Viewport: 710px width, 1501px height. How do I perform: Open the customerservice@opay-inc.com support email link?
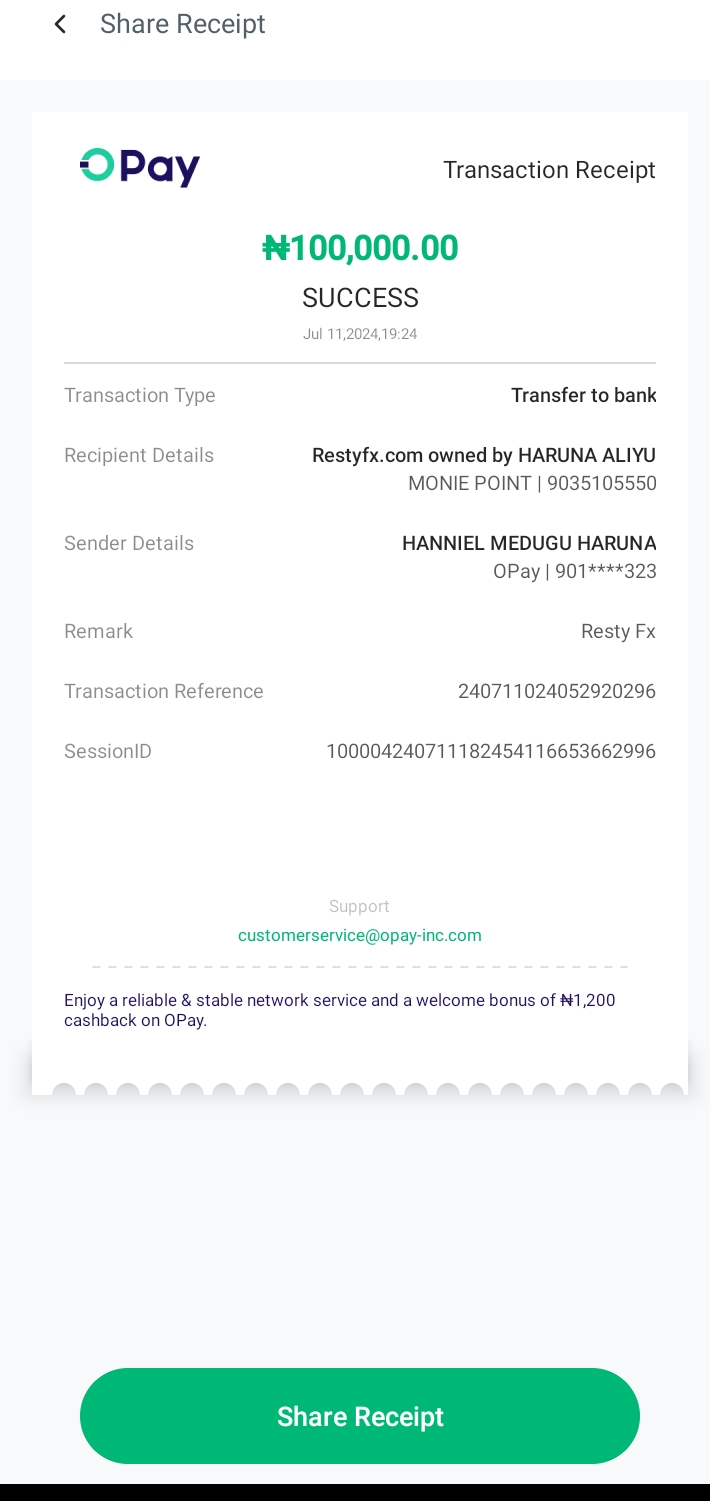360,936
